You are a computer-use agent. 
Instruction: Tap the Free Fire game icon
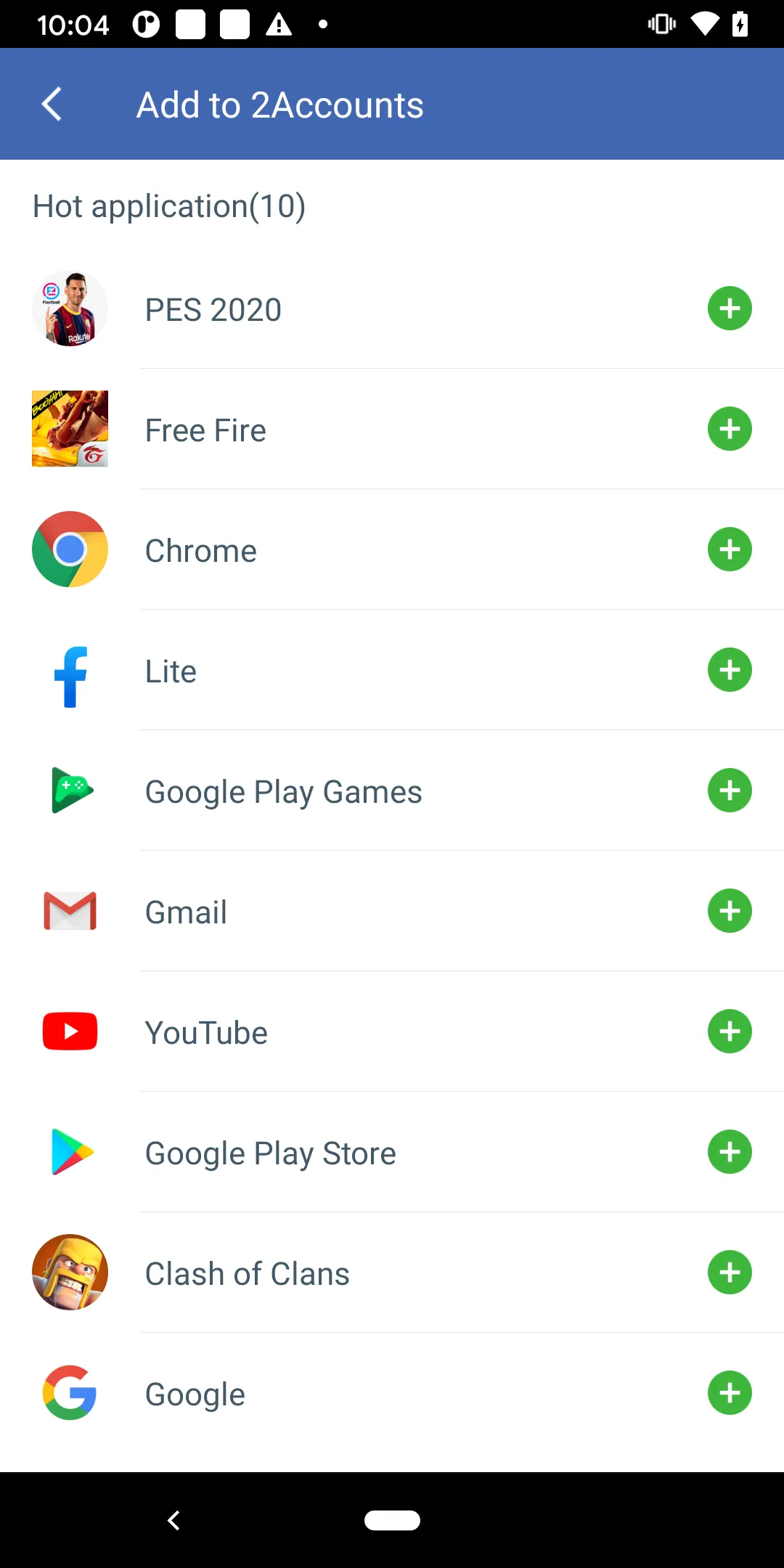pyautogui.click(x=70, y=428)
